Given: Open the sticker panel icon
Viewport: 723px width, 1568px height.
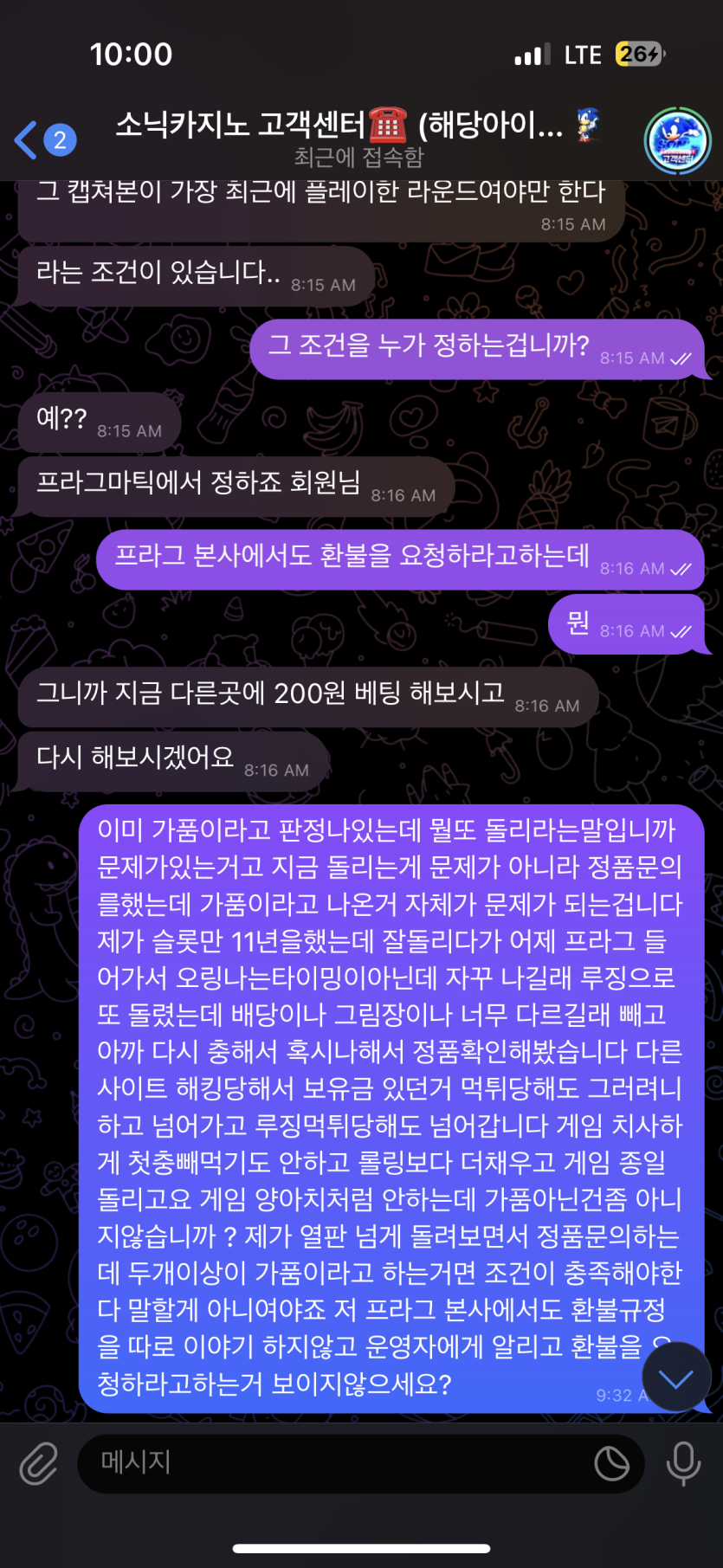Looking at the screenshot, I should (611, 1463).
